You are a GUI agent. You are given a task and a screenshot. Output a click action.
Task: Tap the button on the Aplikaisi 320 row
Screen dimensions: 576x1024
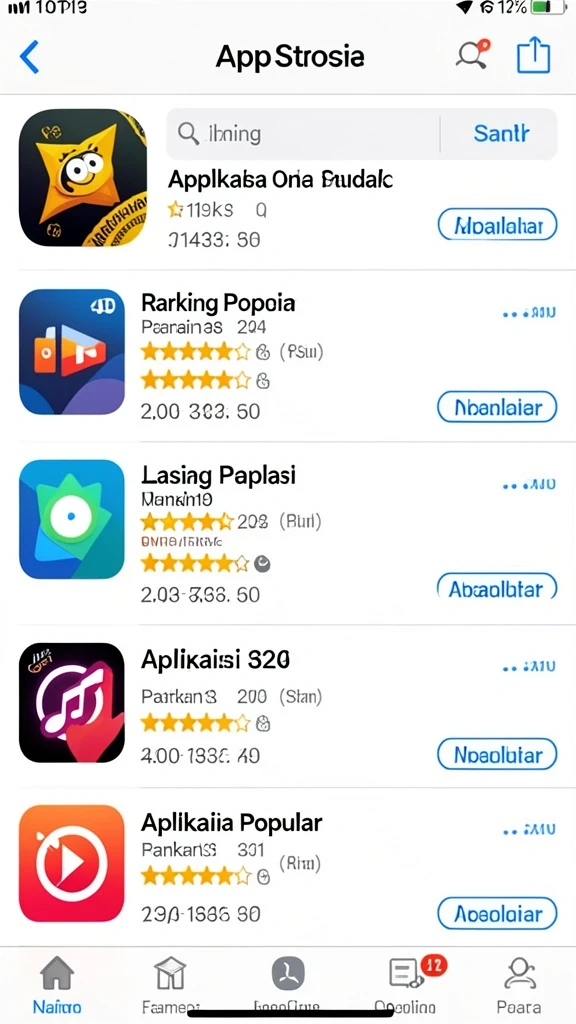tap(497, 755)
